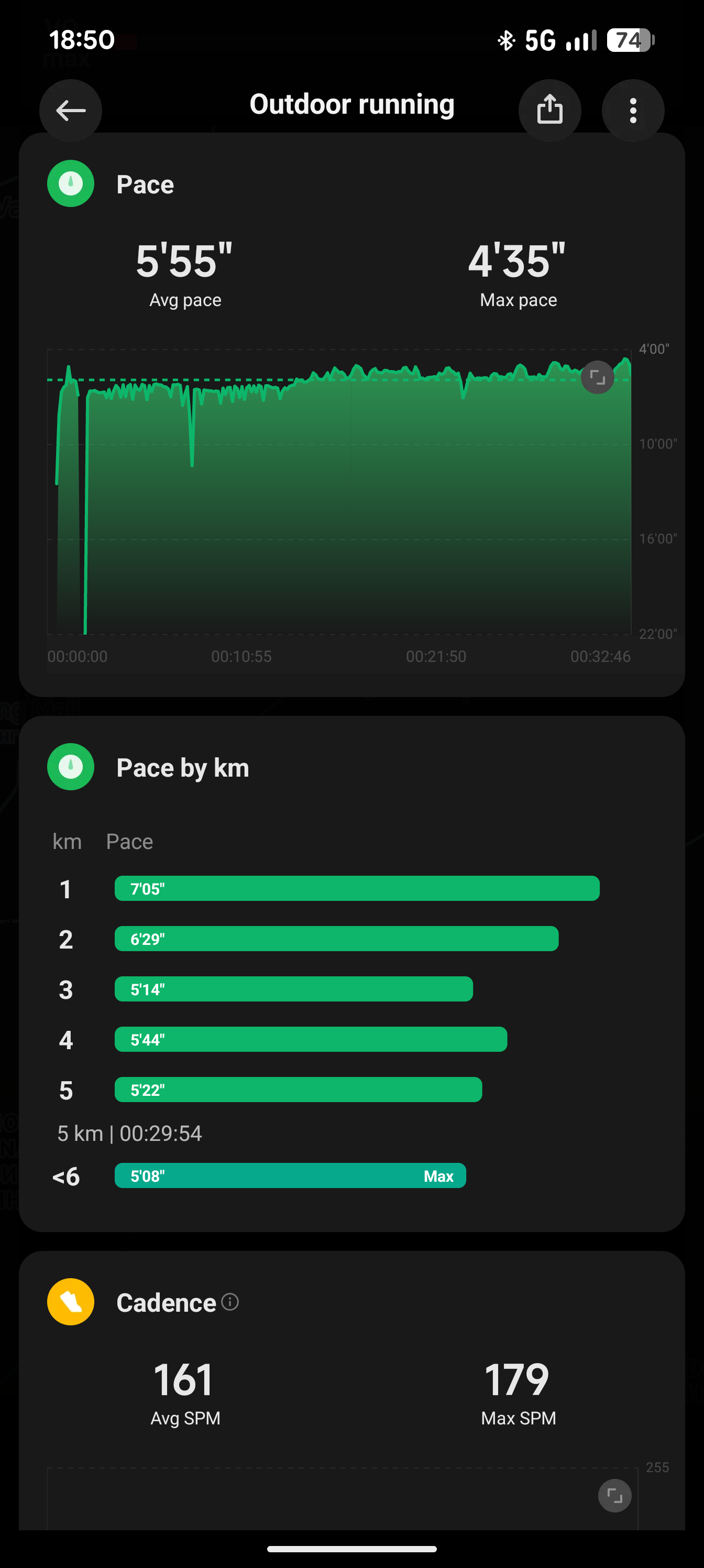Share this outdoor running workout
The height and width of the screenshot is (1568, 704).
tap(549, 110)
